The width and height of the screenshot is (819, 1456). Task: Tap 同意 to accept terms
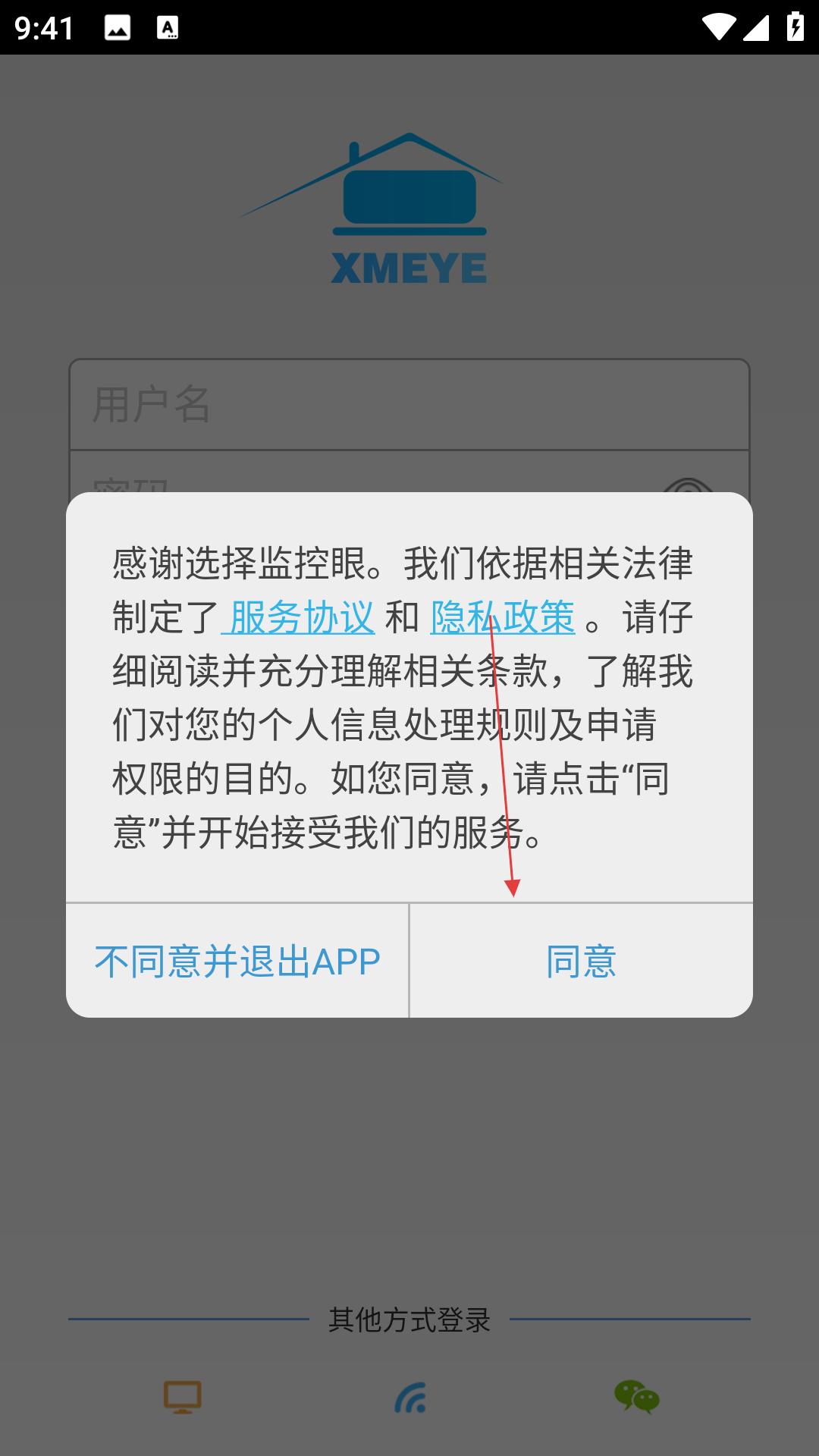581,961
